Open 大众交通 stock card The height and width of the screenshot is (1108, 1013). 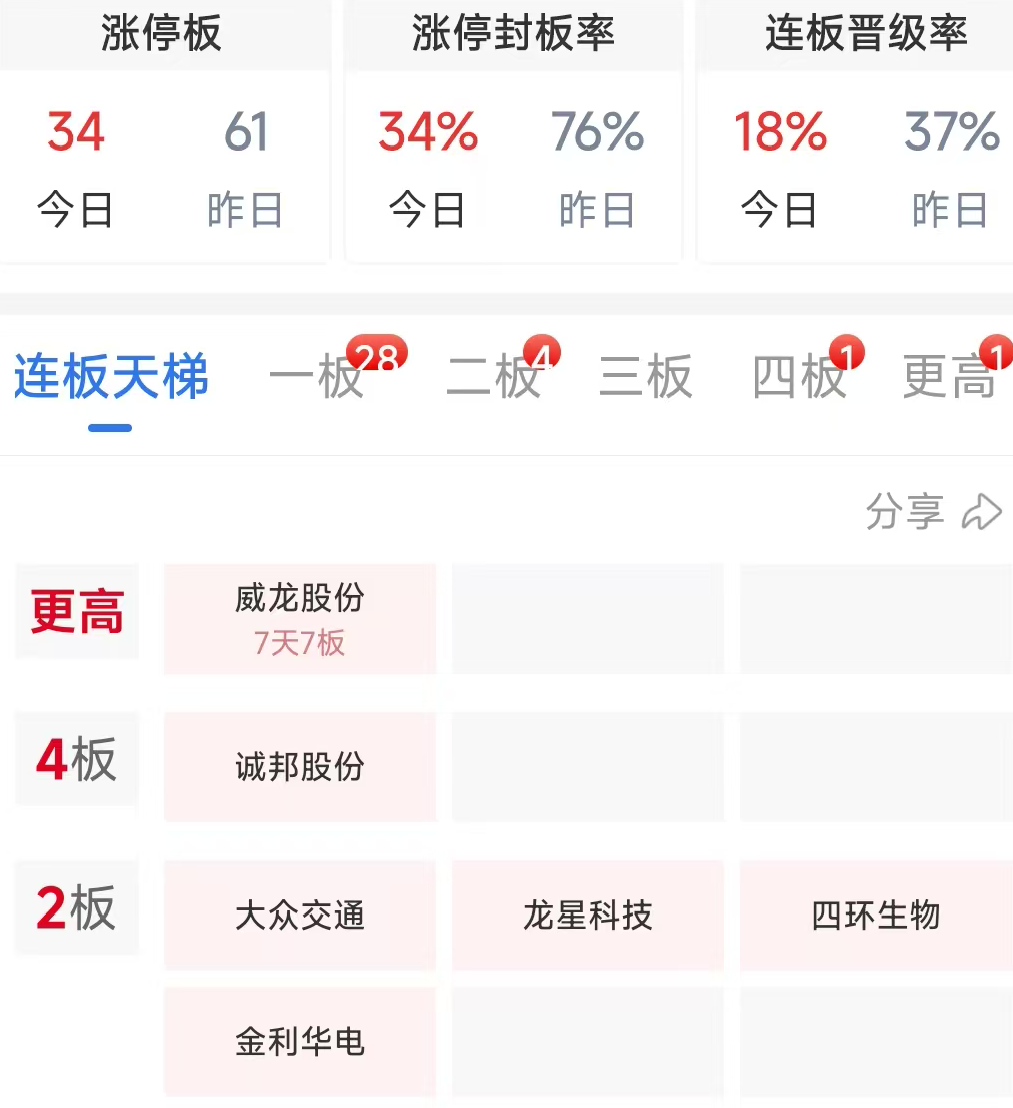pyautogui.click(x=300, y=915)
